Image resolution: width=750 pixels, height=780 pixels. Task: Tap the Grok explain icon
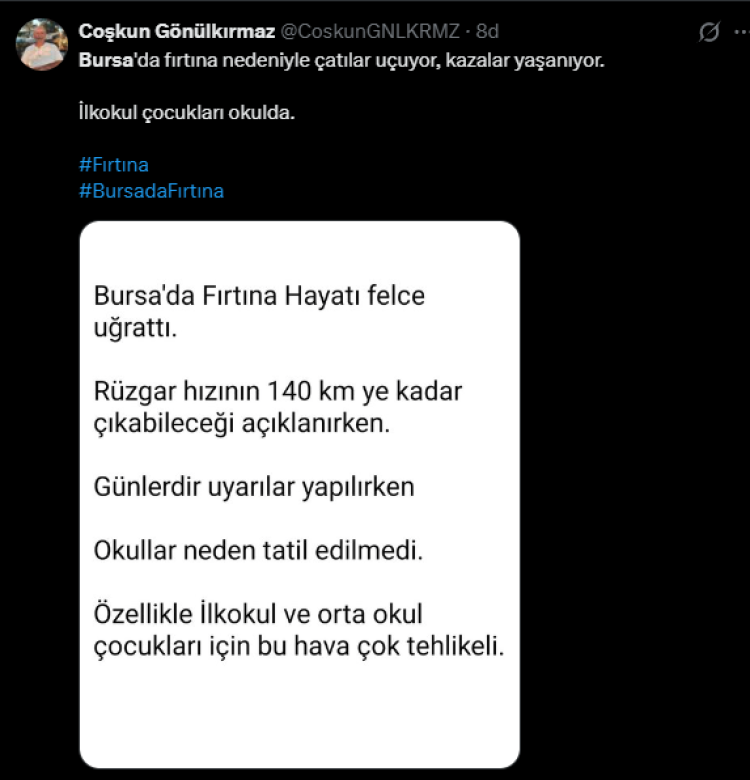pos(708,33)
